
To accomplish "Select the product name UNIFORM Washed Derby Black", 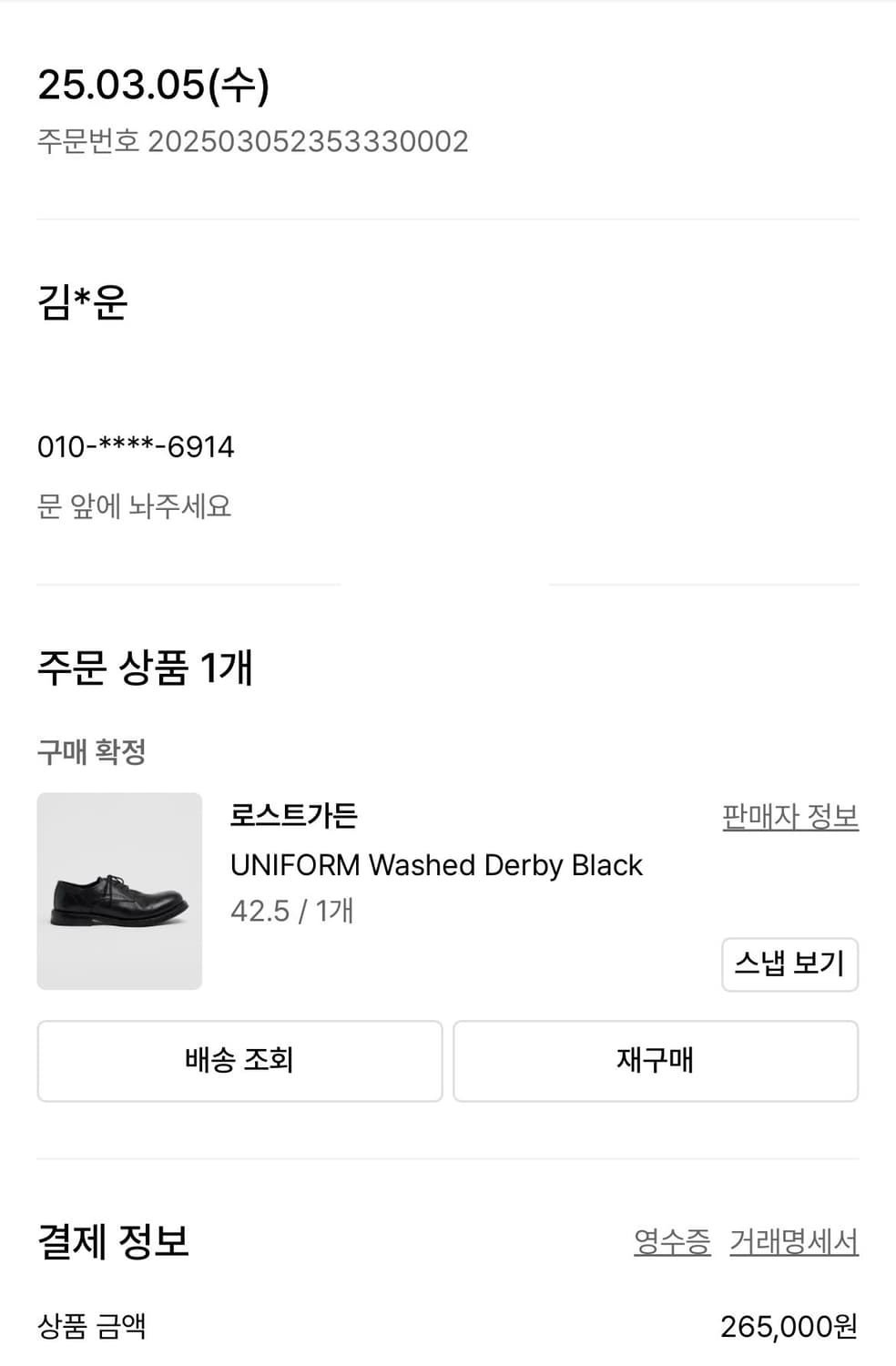I will [438, 865].
